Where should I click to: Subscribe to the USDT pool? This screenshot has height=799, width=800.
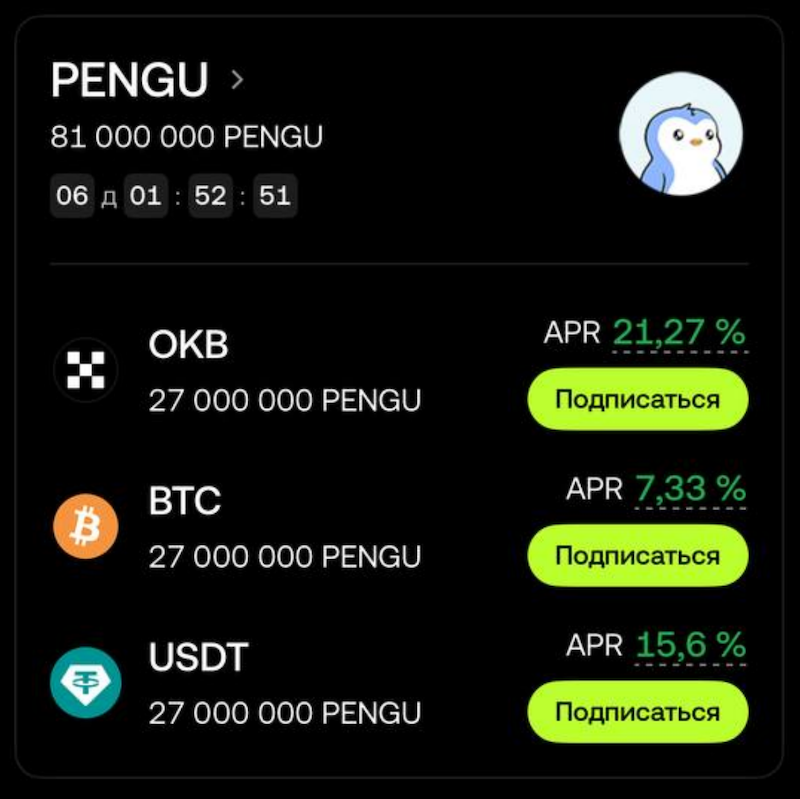coord(637,711)
